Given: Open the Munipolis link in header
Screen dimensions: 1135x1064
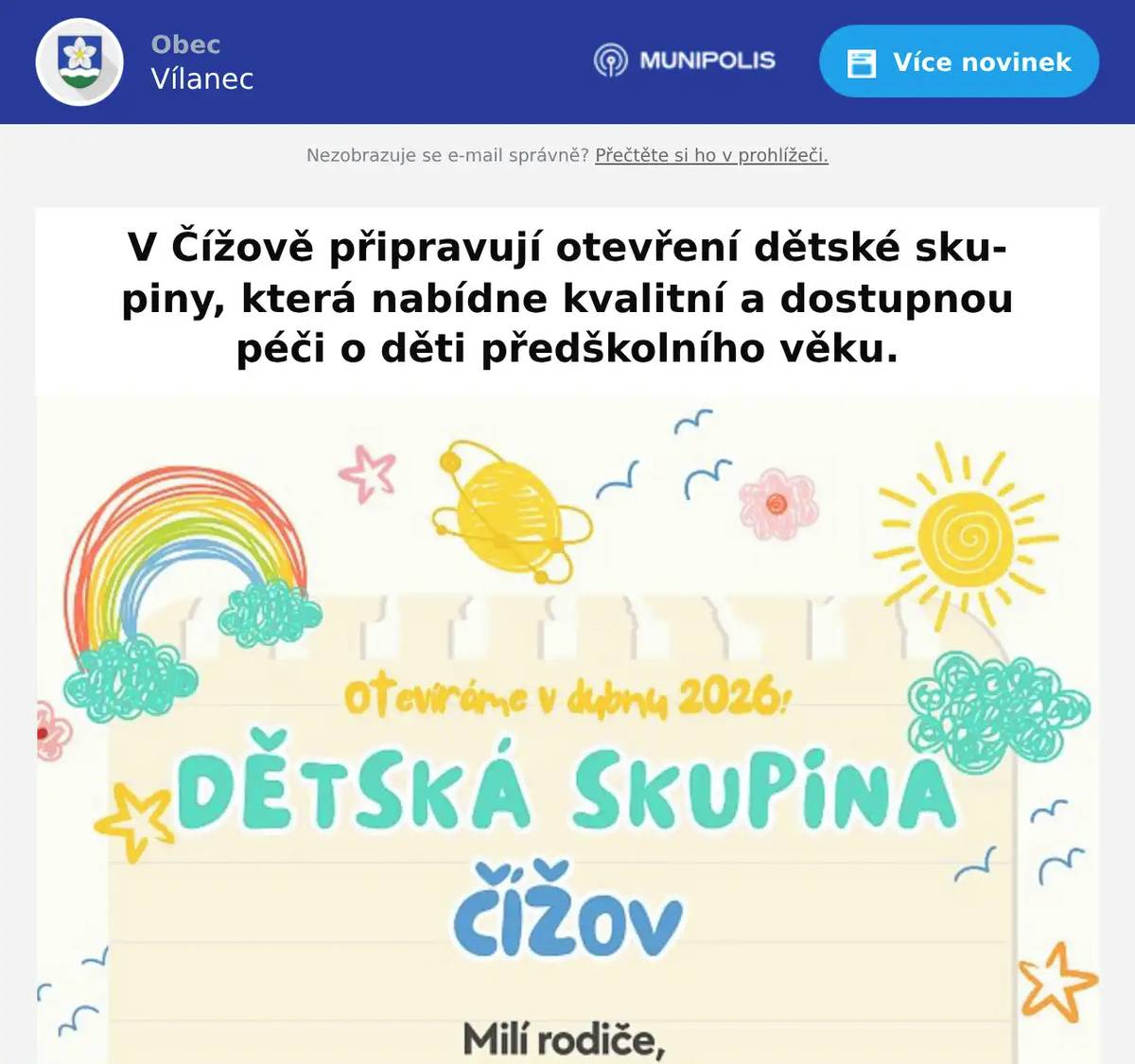Looking at the screenshot, I should [x=685, y=61].
